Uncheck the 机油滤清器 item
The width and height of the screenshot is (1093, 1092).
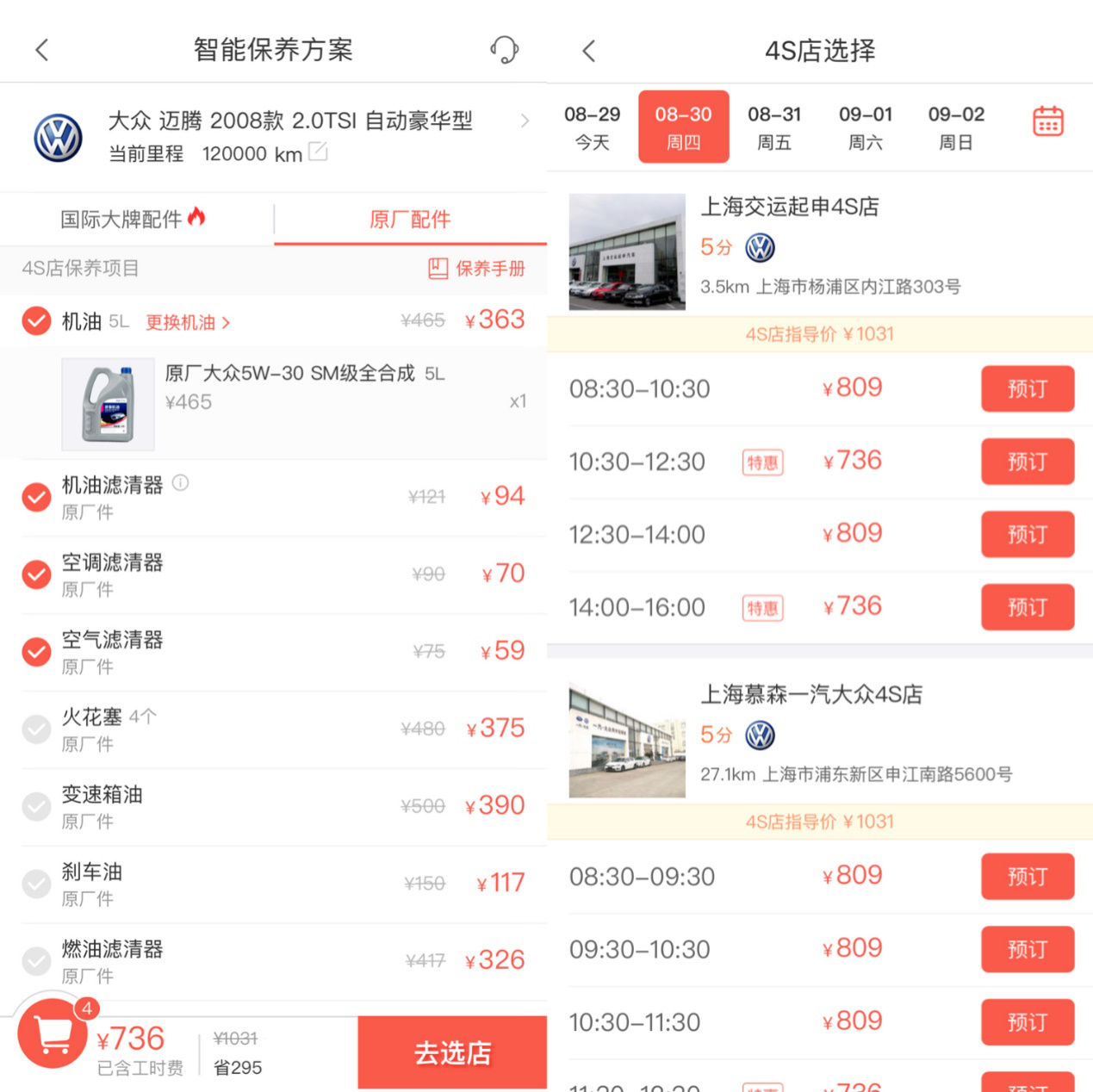point(36,497)
